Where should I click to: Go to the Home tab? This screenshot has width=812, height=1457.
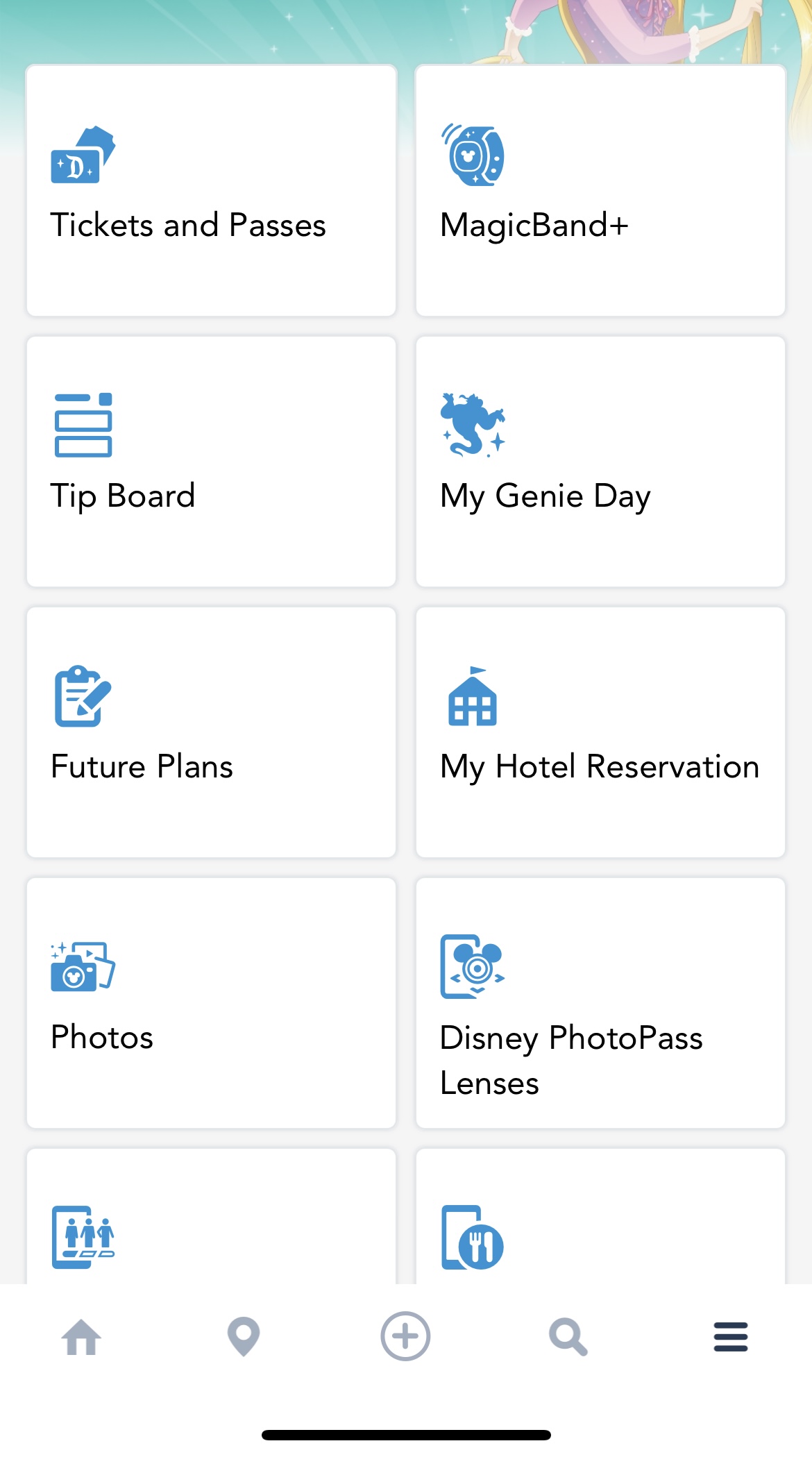pos(81,1336)
